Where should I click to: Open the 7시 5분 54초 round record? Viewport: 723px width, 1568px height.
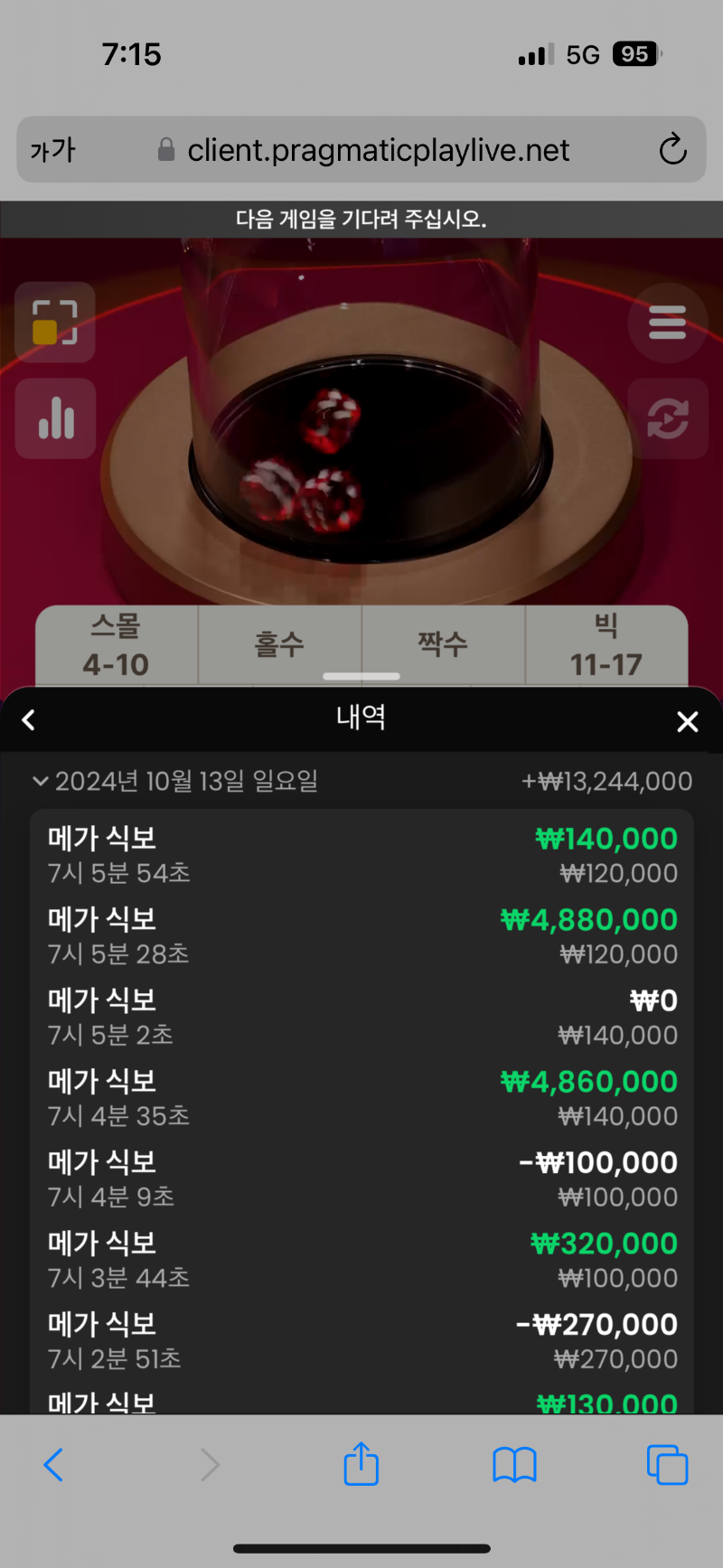(361, 855)
